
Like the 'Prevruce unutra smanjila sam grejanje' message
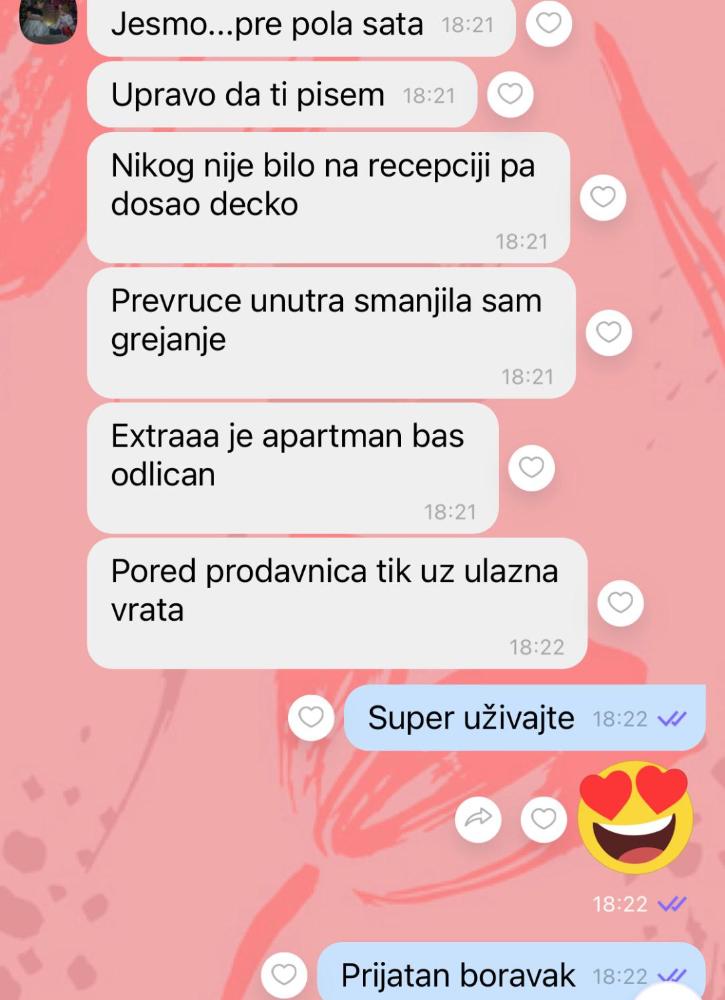click(609, 331)
